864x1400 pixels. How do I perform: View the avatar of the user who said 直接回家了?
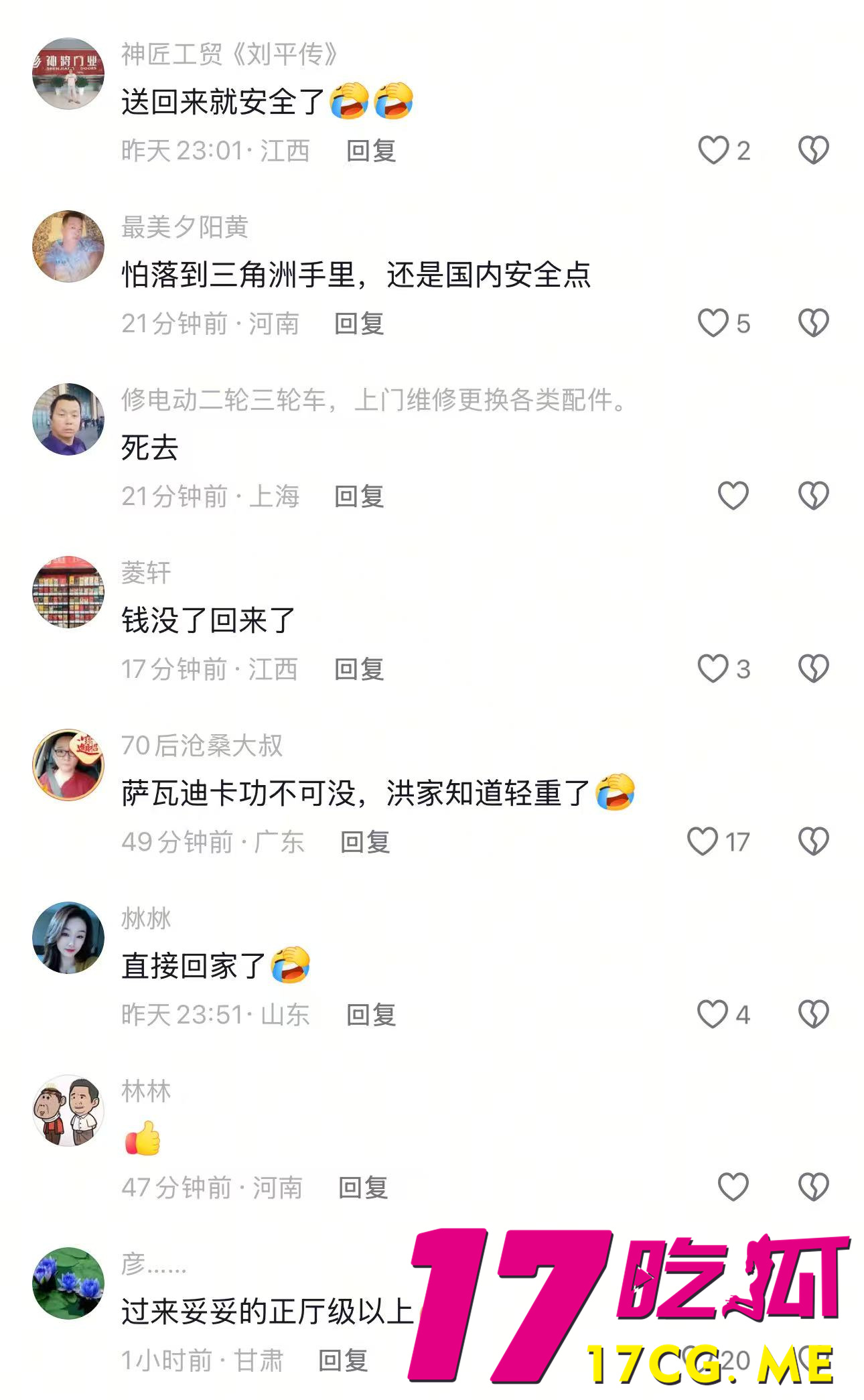coord(69,938)
